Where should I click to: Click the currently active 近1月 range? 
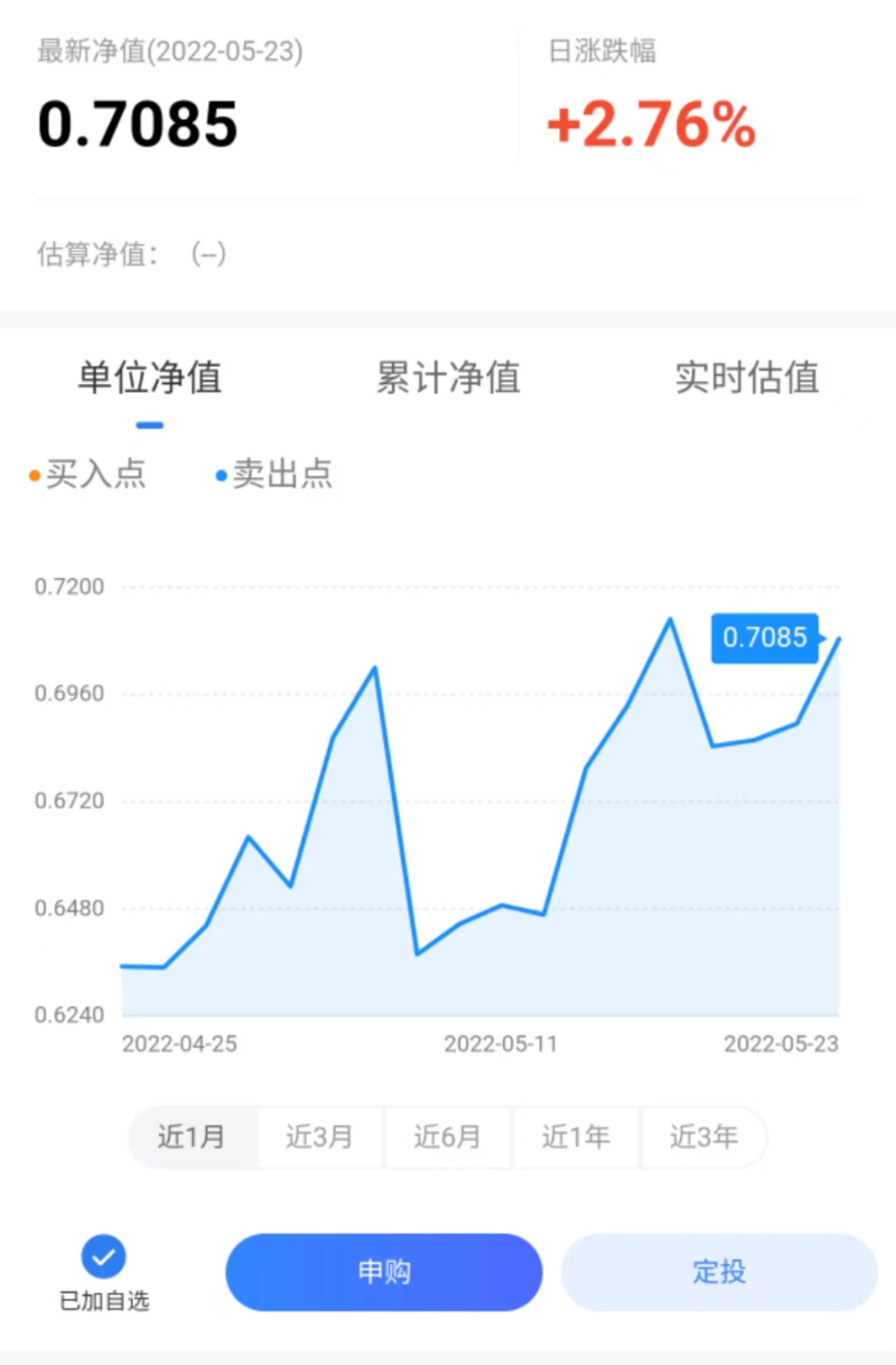pyautogui.click(x=192, y=1138)
